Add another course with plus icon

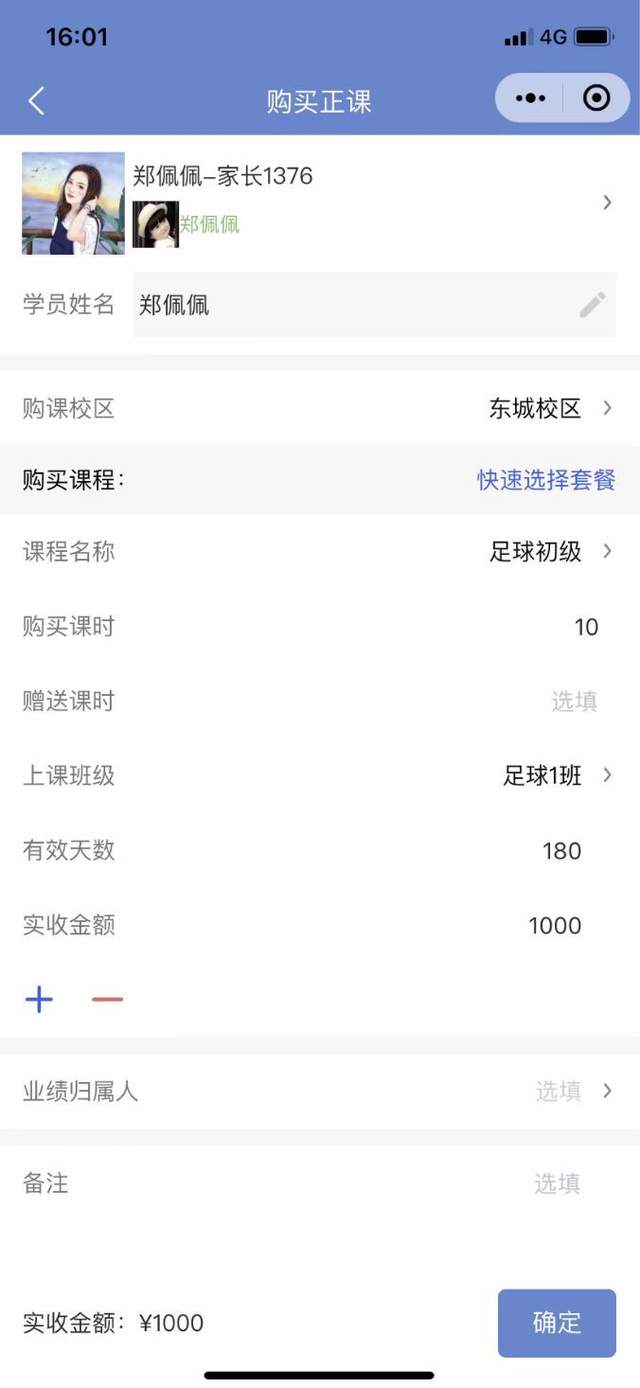(39, 999)
